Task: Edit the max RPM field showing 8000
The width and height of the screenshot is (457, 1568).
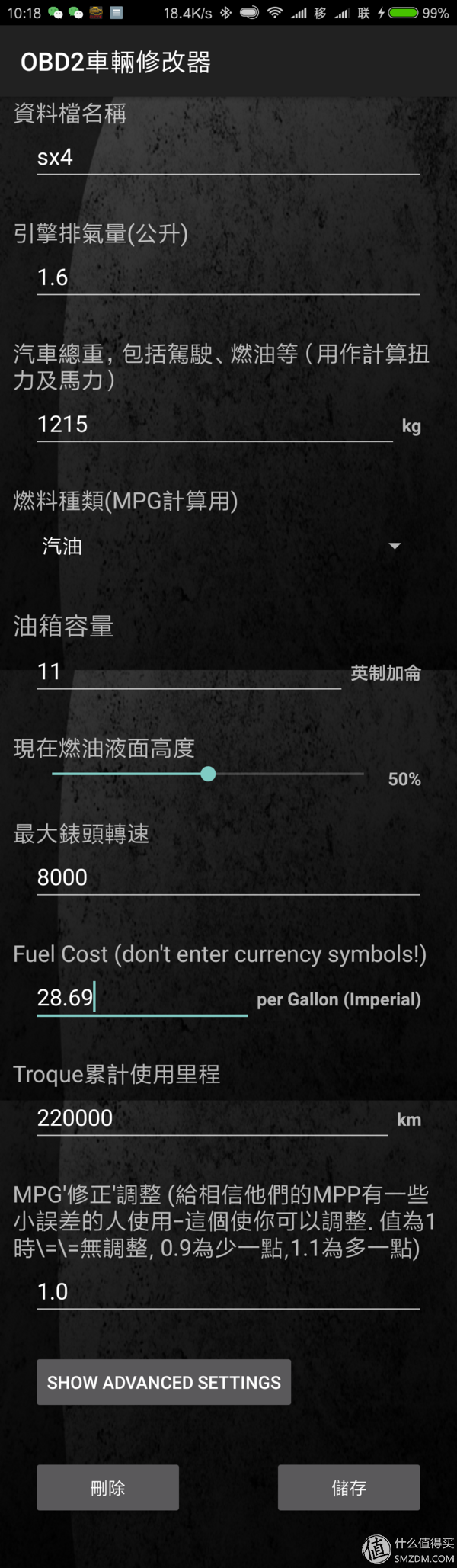Action: [x=228, y=877]
